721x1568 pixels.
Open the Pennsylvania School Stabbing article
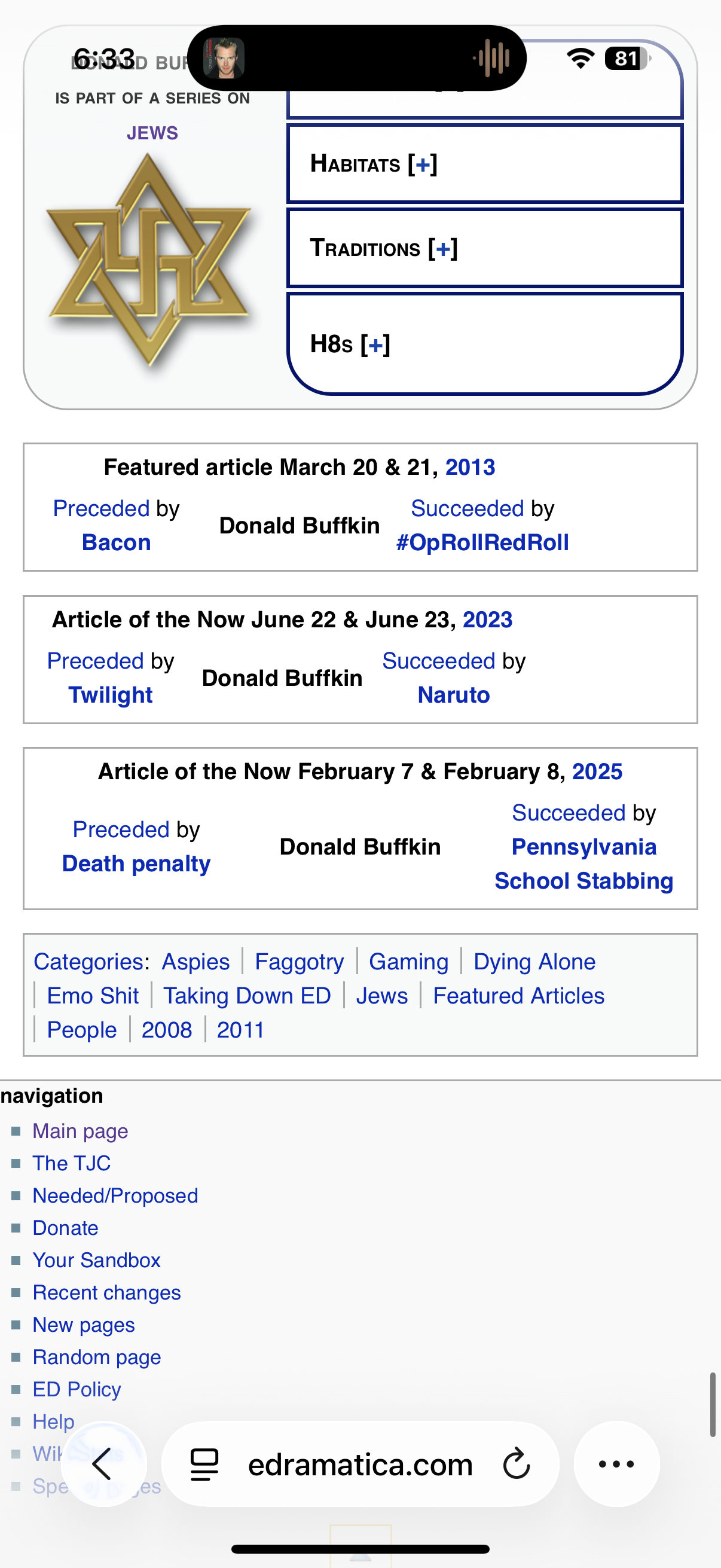(x=583, y=864)
